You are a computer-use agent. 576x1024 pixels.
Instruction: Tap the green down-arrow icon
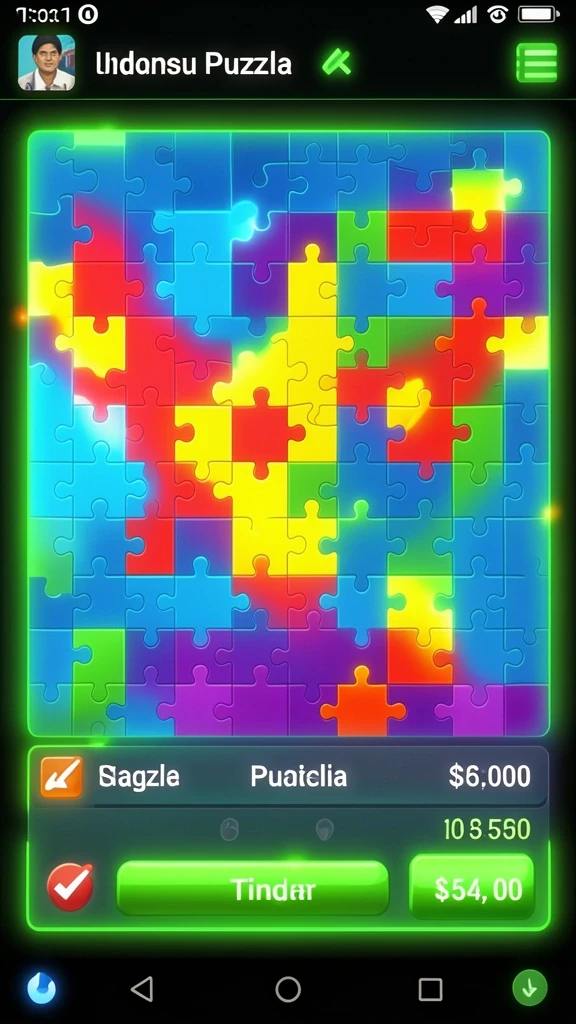point(530,987)
